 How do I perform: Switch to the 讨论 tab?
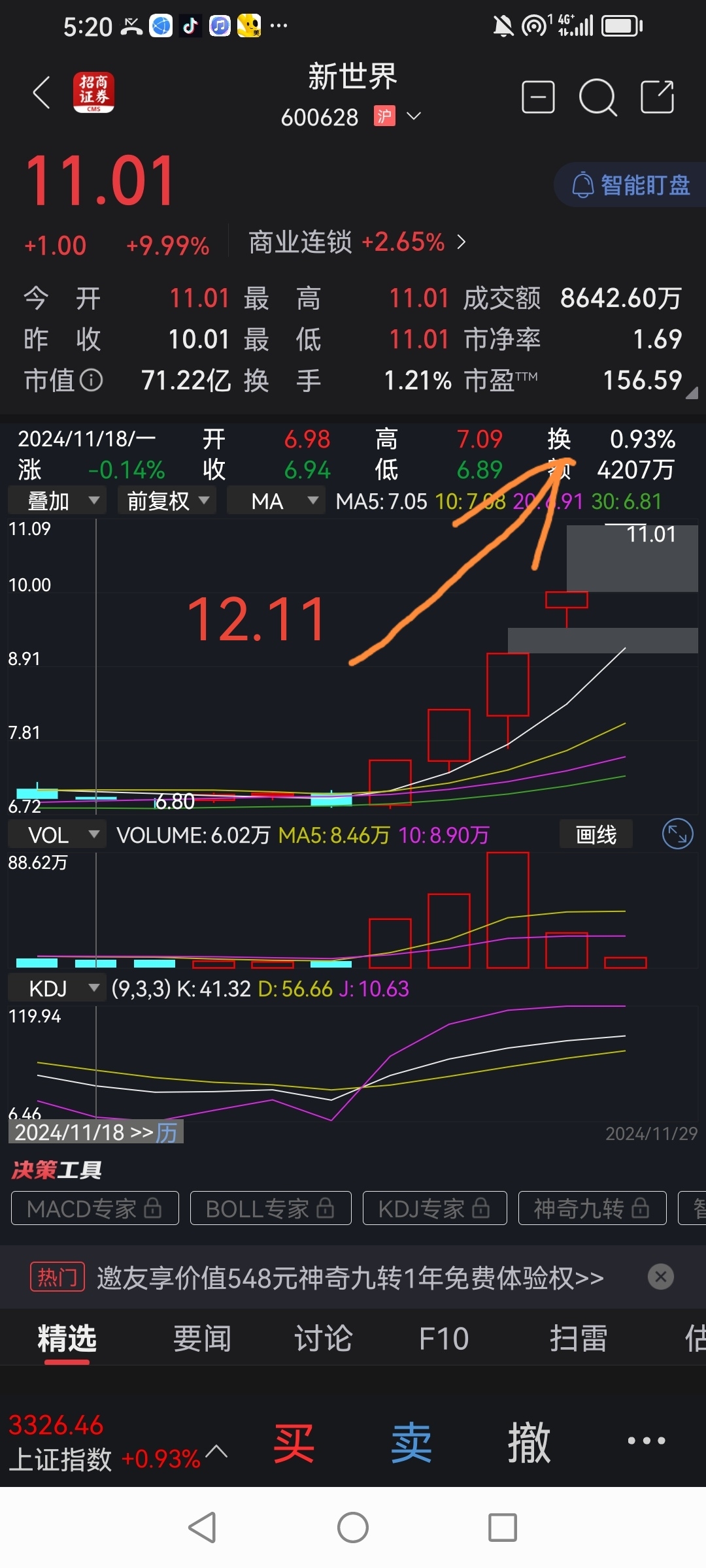[x=324, y=1339]
